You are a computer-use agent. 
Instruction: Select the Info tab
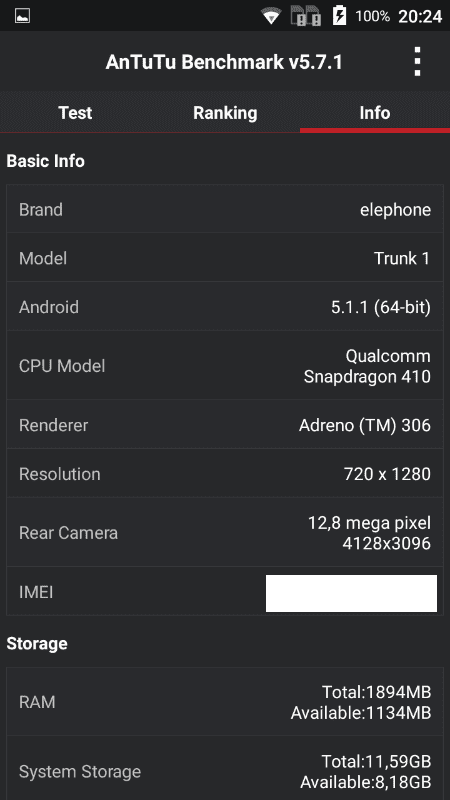375,113
